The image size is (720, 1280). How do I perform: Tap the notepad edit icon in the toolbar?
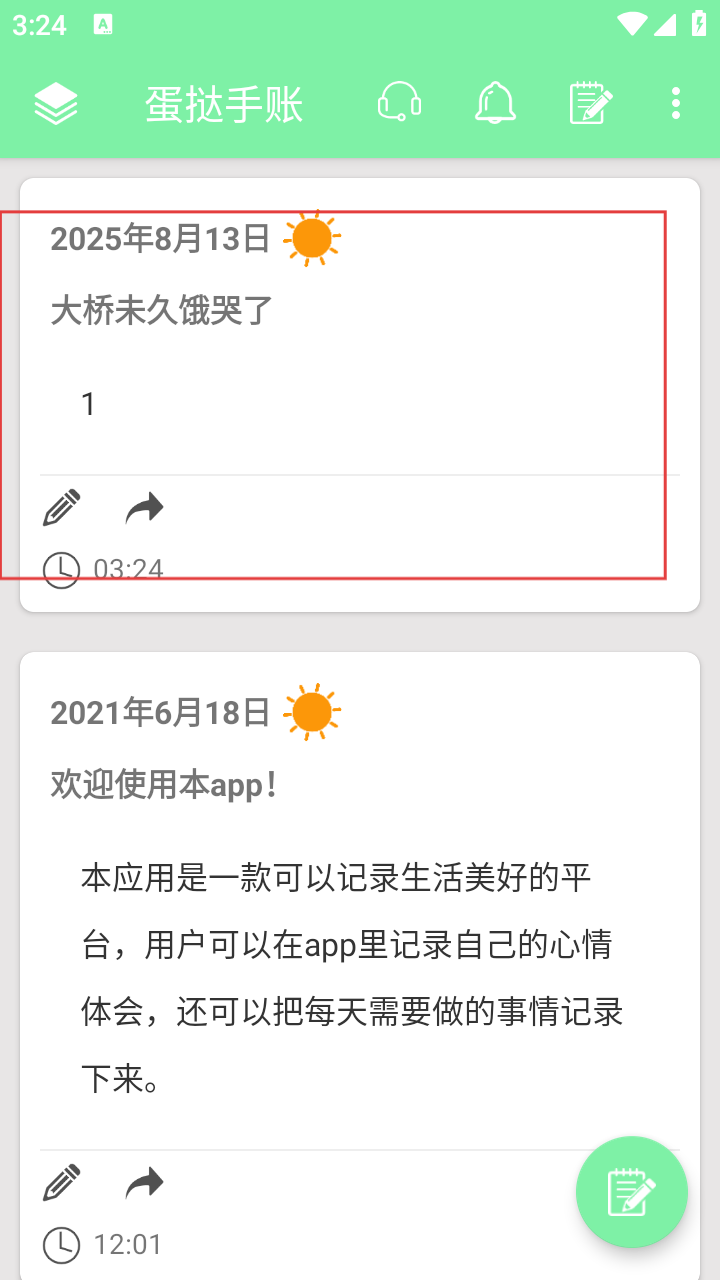click(x=590, y=103)
